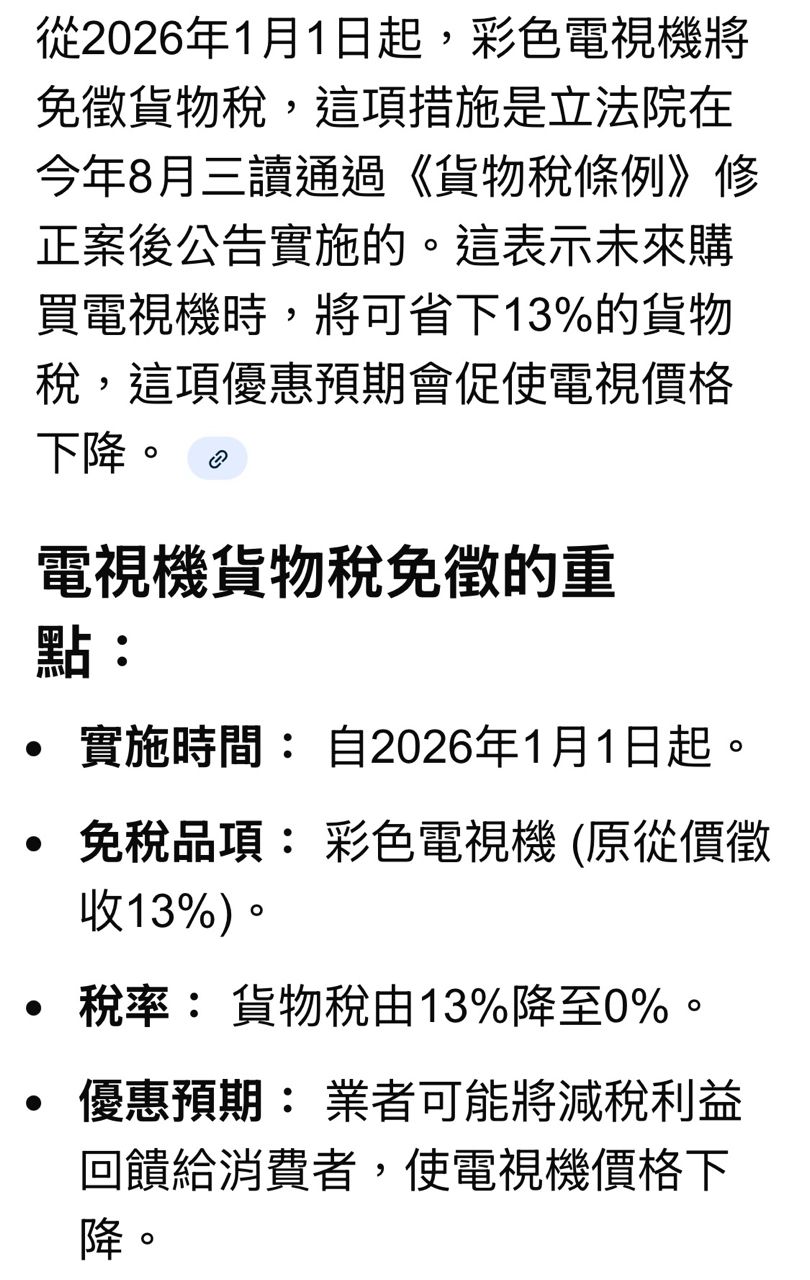The width and height of the screenshot is (810, 1280).
Task: Open the source link chip after the paragraph
Action: (217, 459)
